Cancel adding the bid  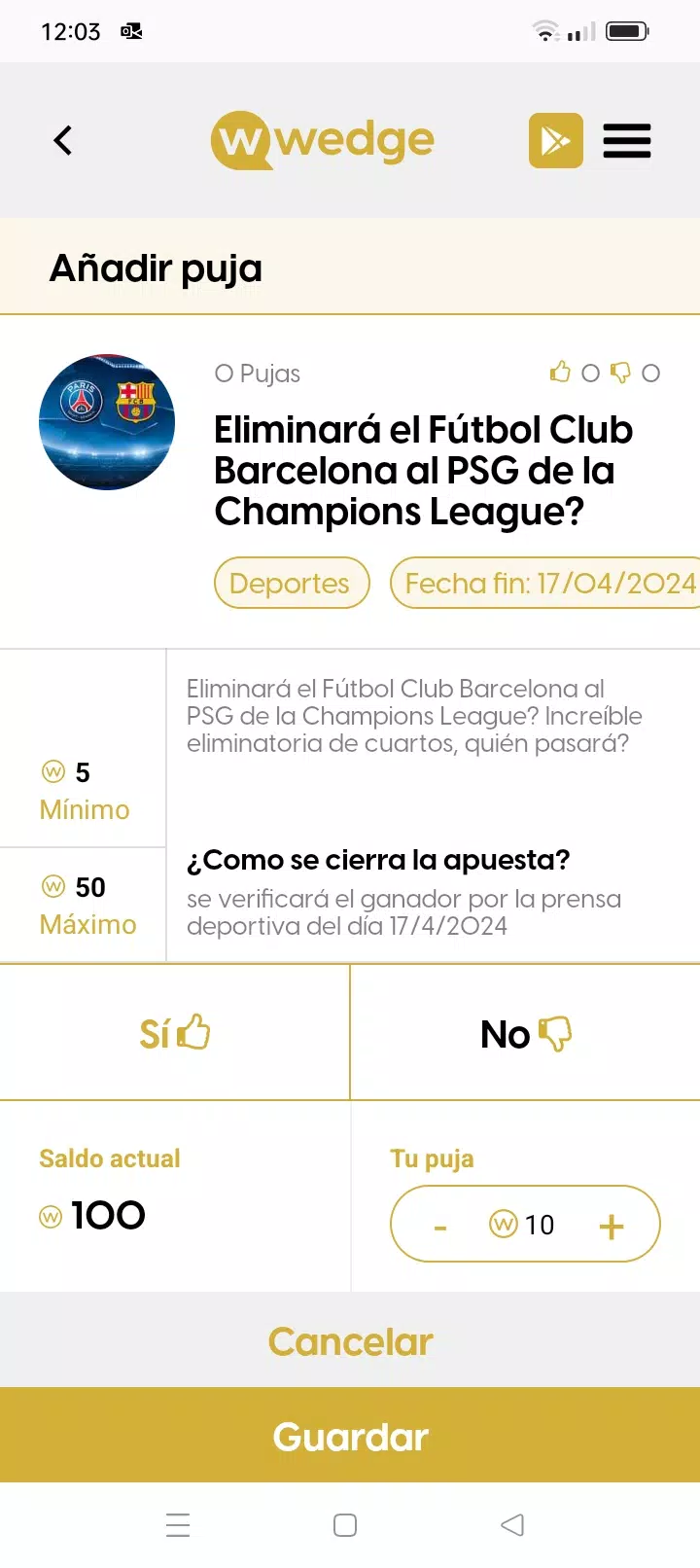[x=350, y=1341]
